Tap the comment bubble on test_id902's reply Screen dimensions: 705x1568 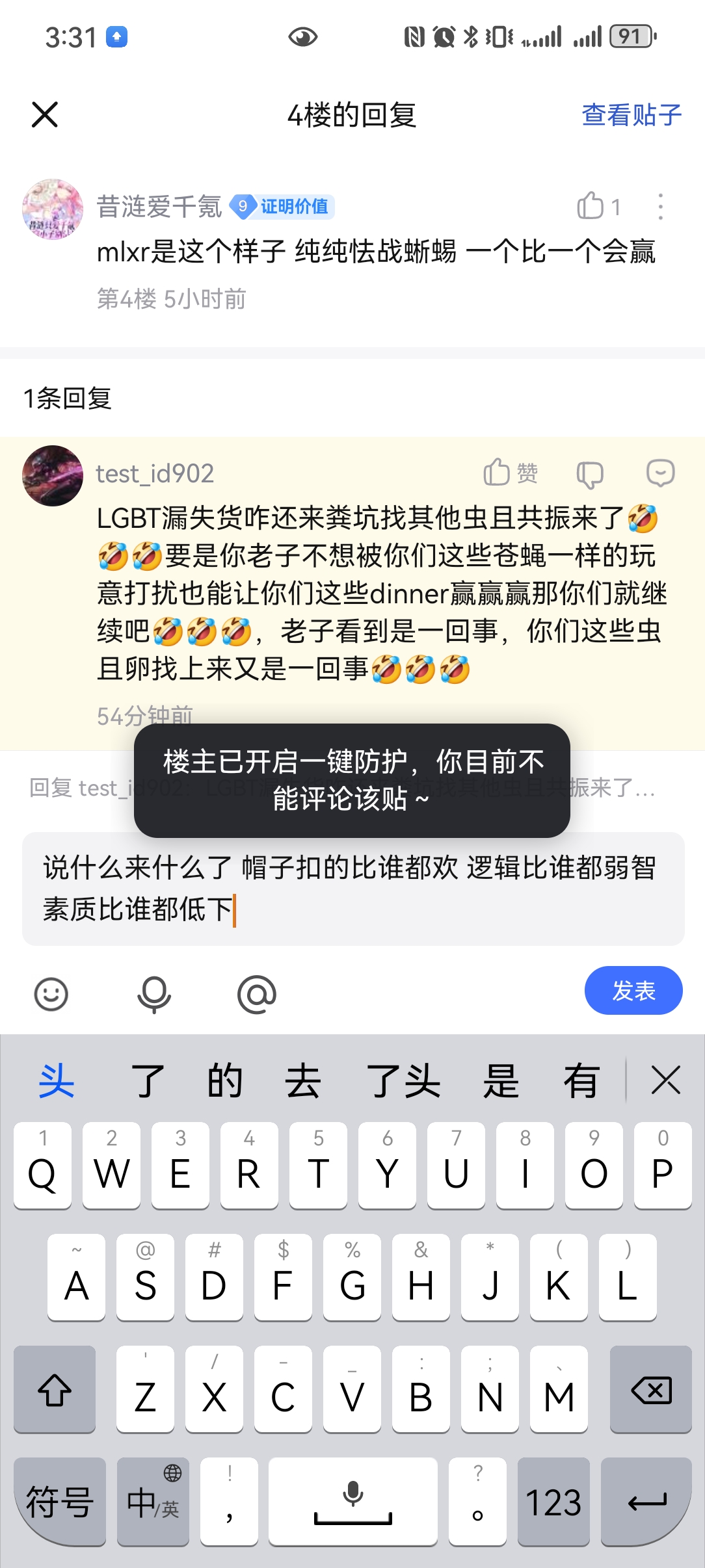[660, 473]
